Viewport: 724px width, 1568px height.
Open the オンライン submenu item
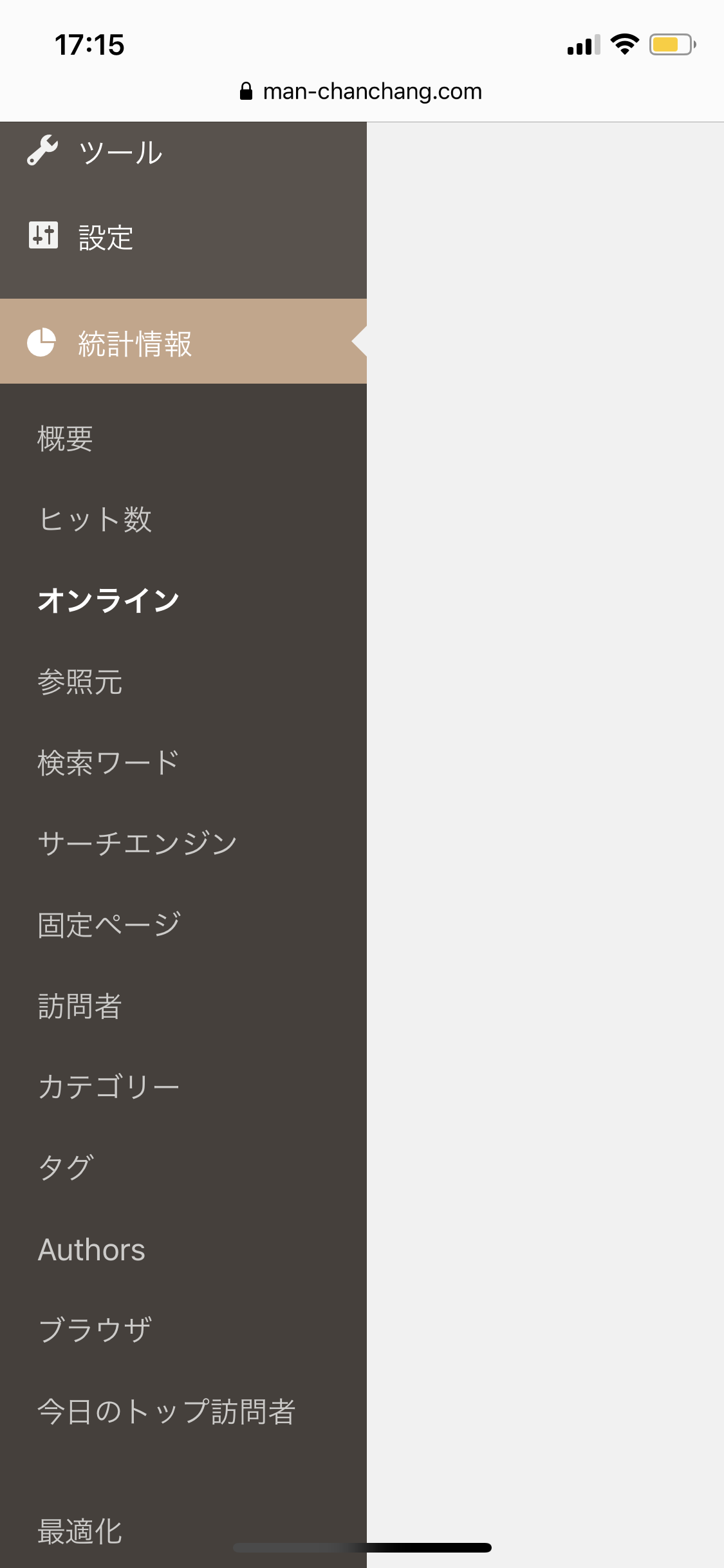pos(183,601)
